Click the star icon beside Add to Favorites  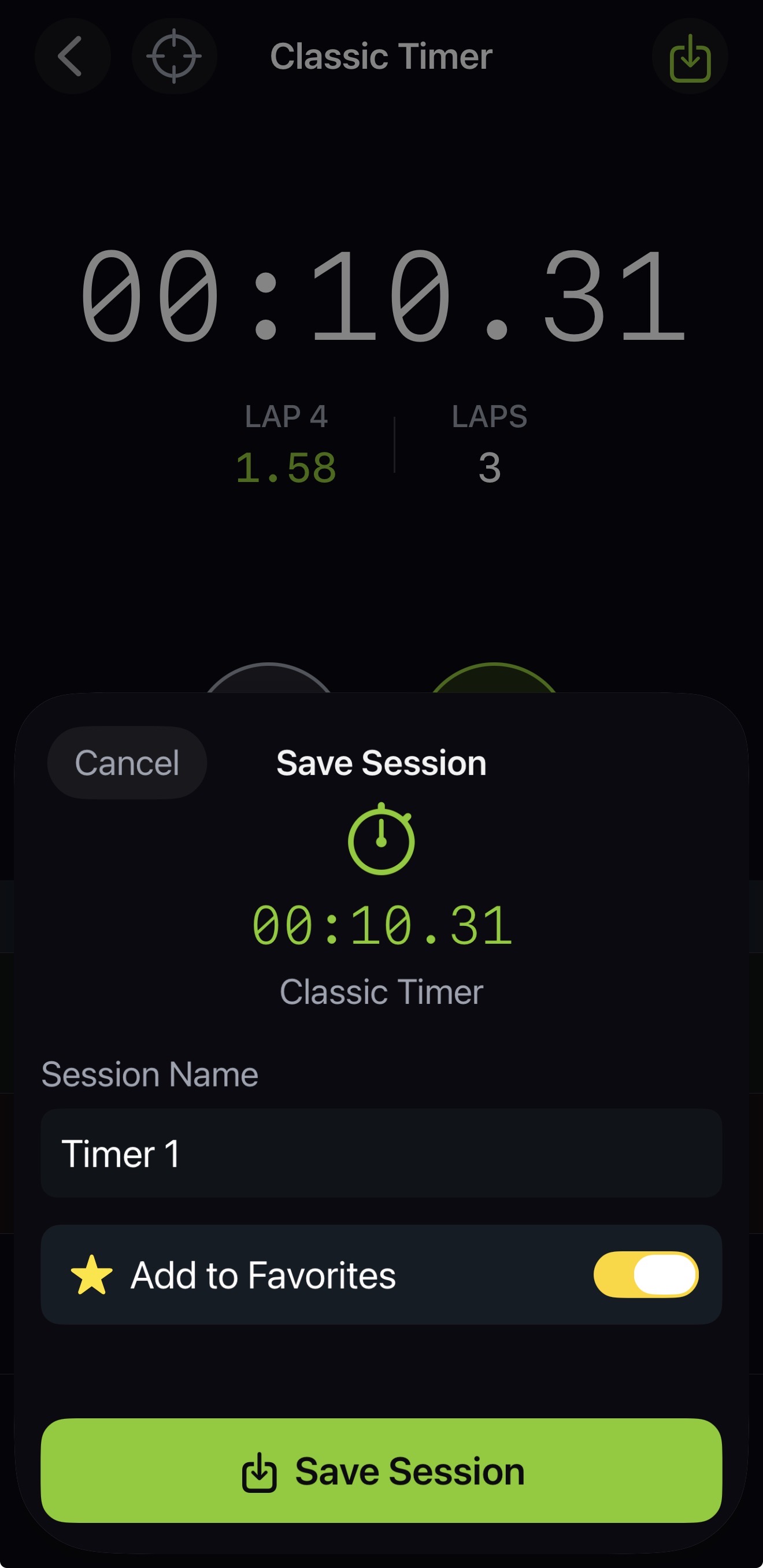(x=91, y=1275)
